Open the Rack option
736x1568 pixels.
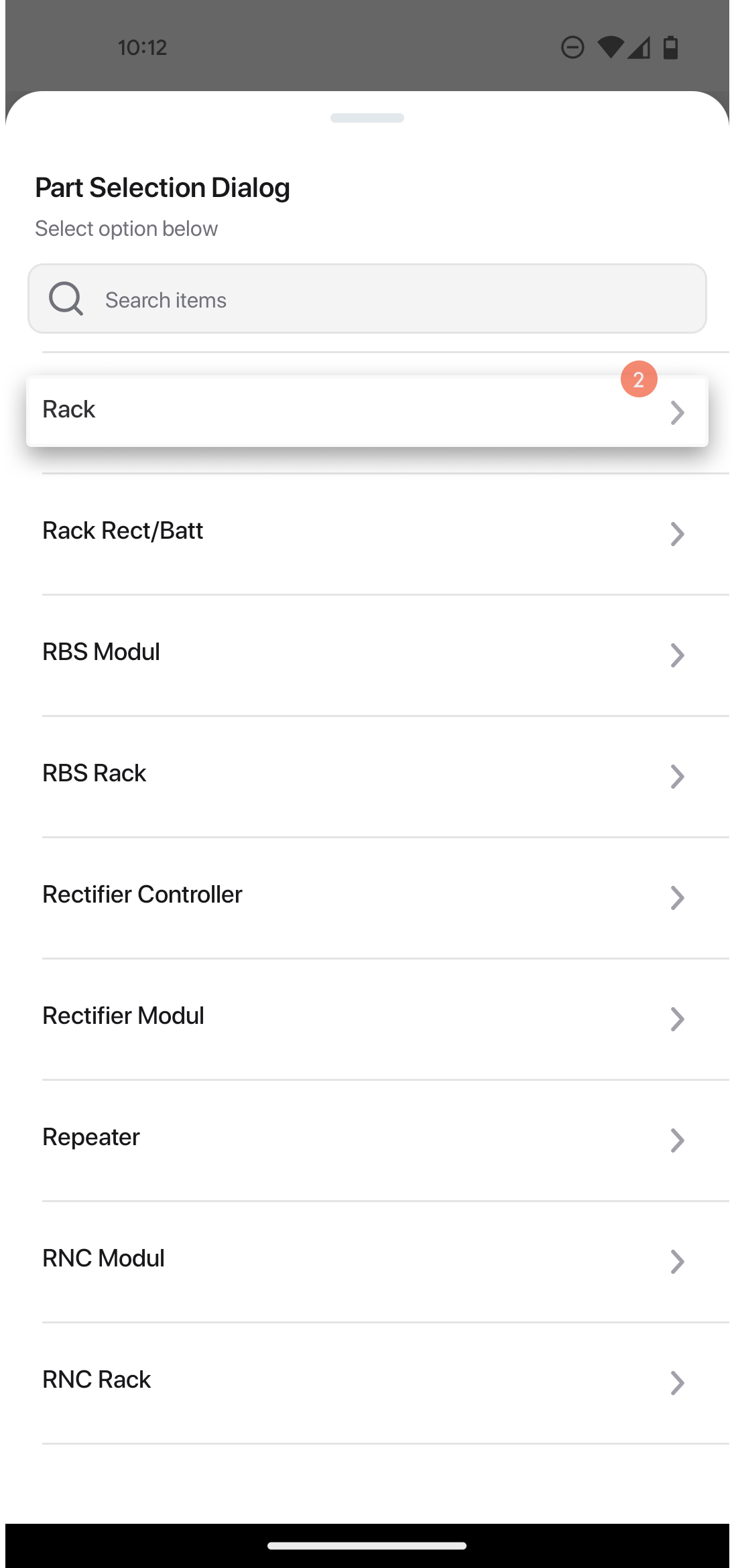point(367,411)
